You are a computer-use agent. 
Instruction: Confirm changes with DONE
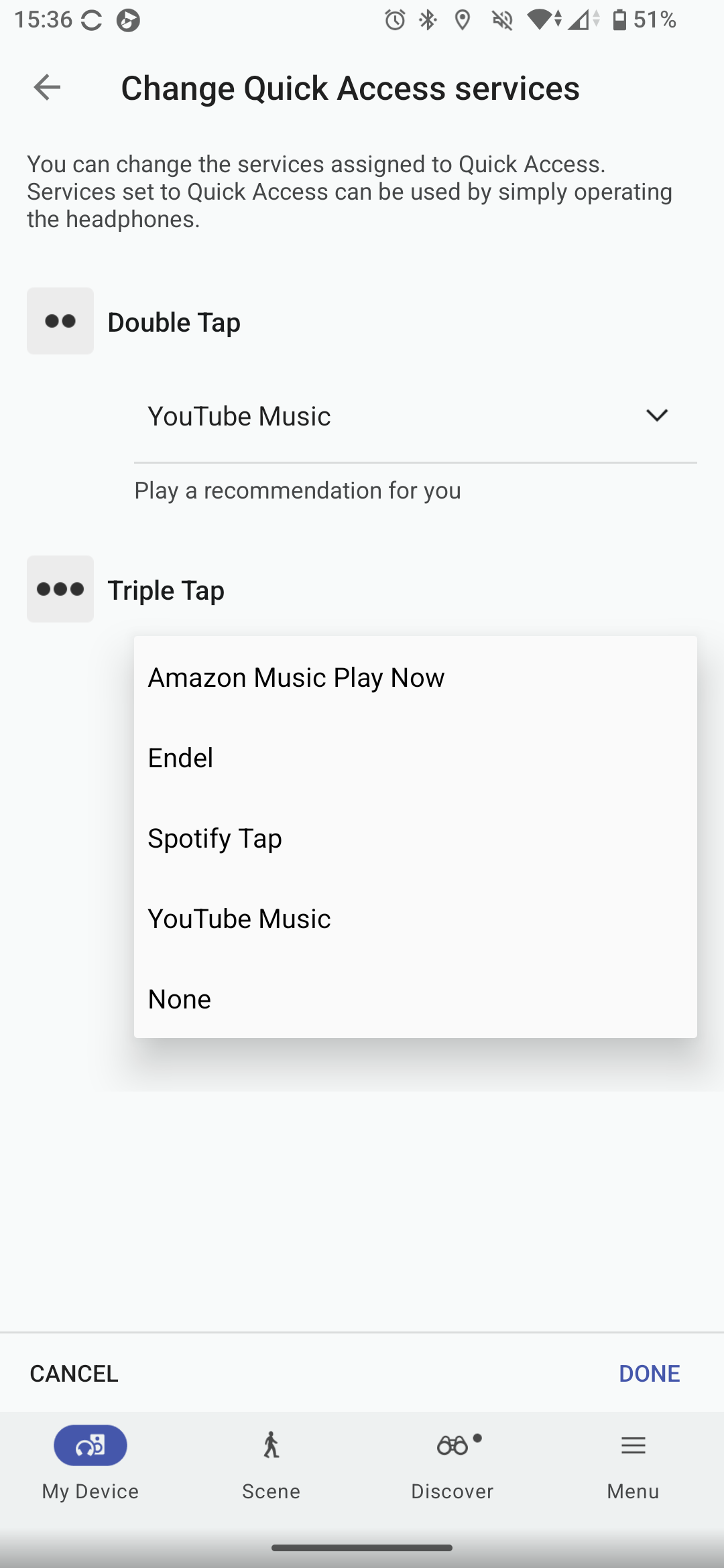[649, 1373]
